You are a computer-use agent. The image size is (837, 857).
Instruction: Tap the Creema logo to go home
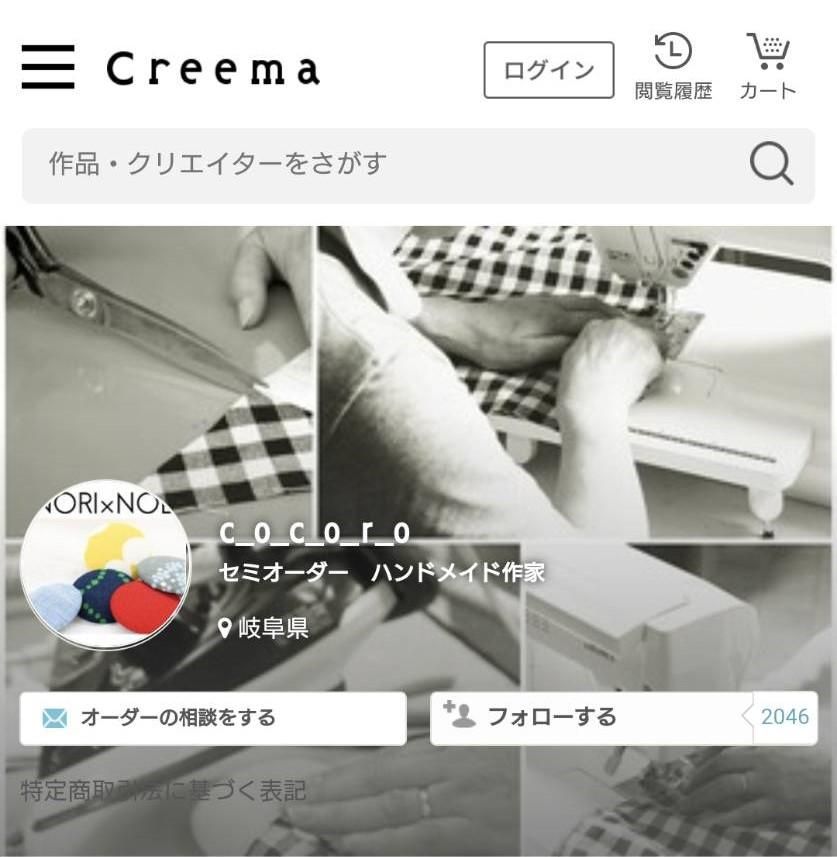pos(213,69)
